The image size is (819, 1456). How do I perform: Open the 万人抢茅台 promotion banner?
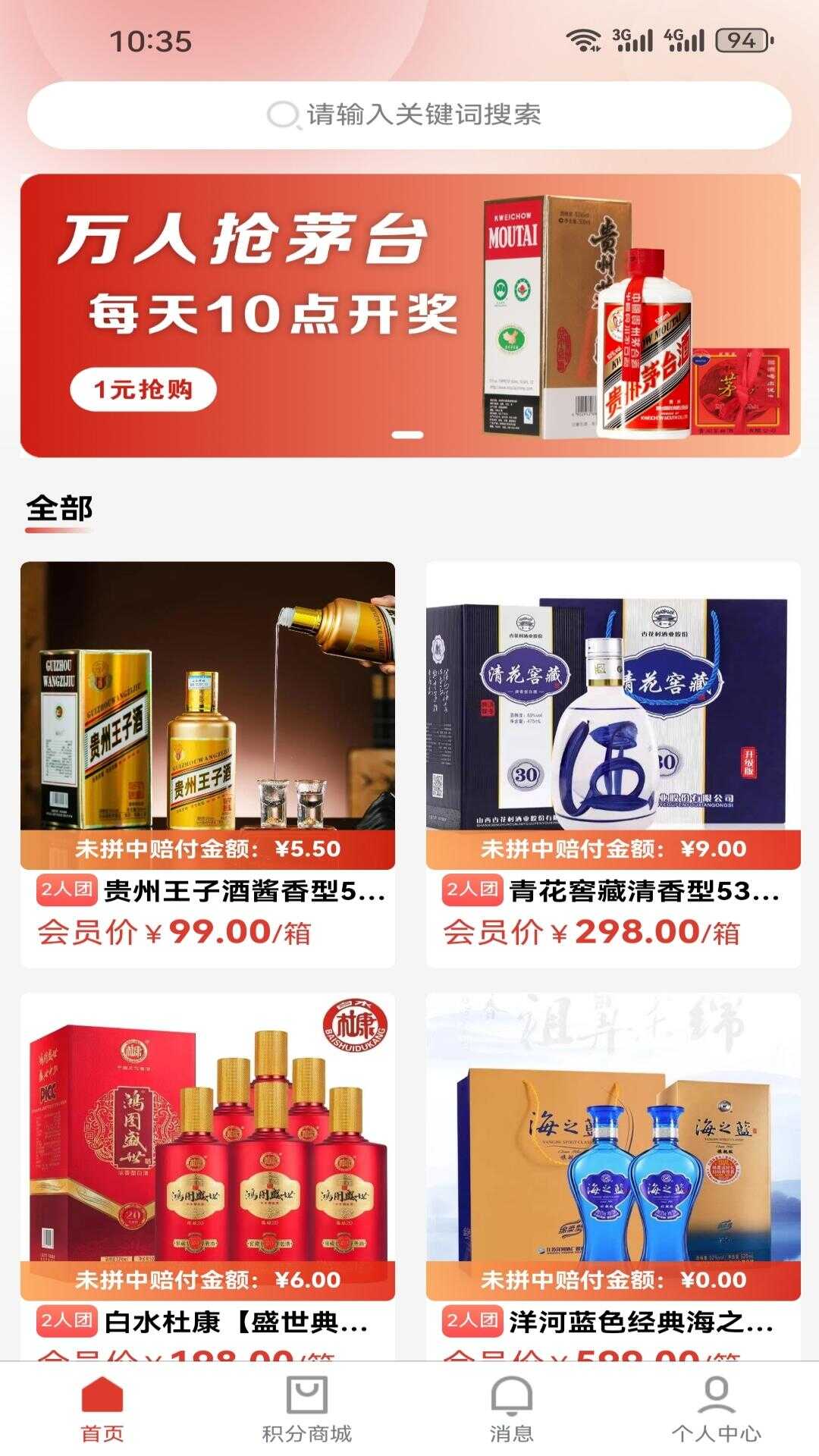pyautogui.click(x=409, y=311)
